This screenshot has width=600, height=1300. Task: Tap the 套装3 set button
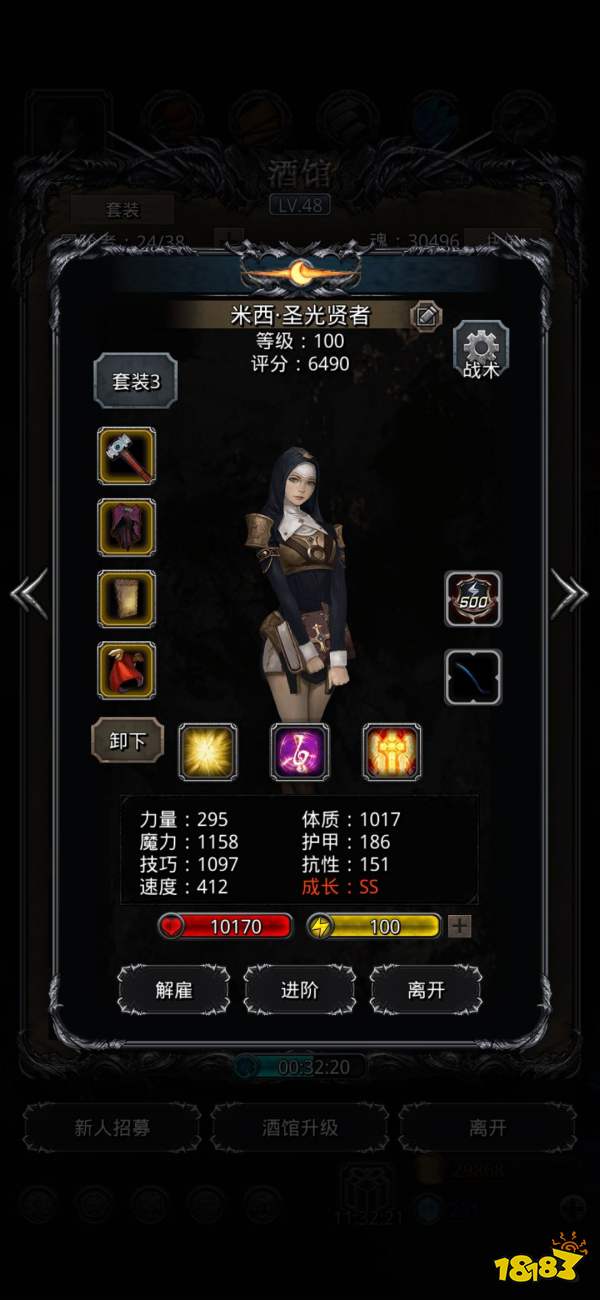(x=136, y=382)
